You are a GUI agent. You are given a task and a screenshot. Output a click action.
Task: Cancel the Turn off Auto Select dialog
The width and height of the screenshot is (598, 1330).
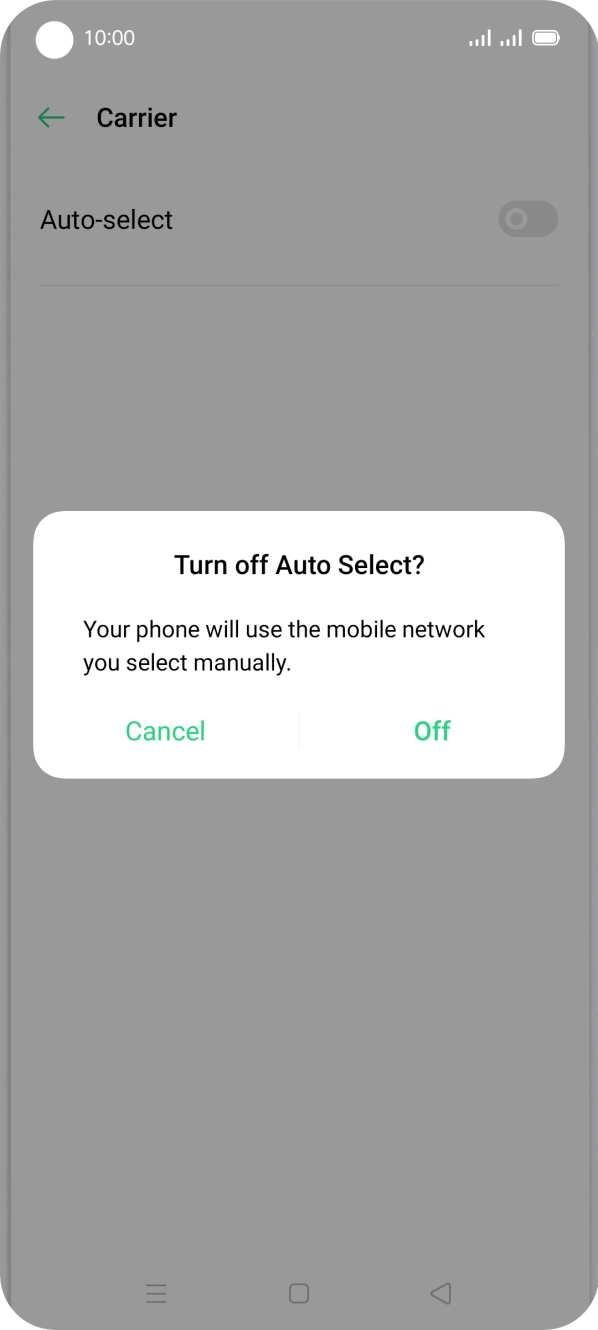coord(165,731)
